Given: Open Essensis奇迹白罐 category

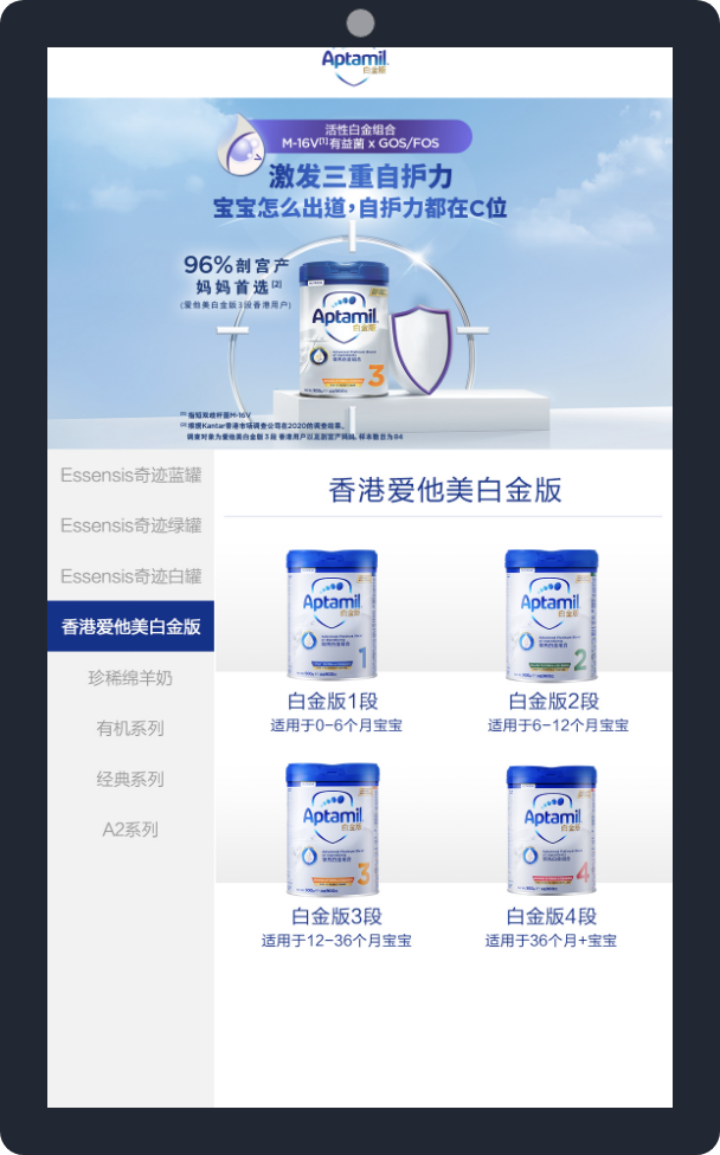Looking at the screenshot, I should tap(130, 576).
